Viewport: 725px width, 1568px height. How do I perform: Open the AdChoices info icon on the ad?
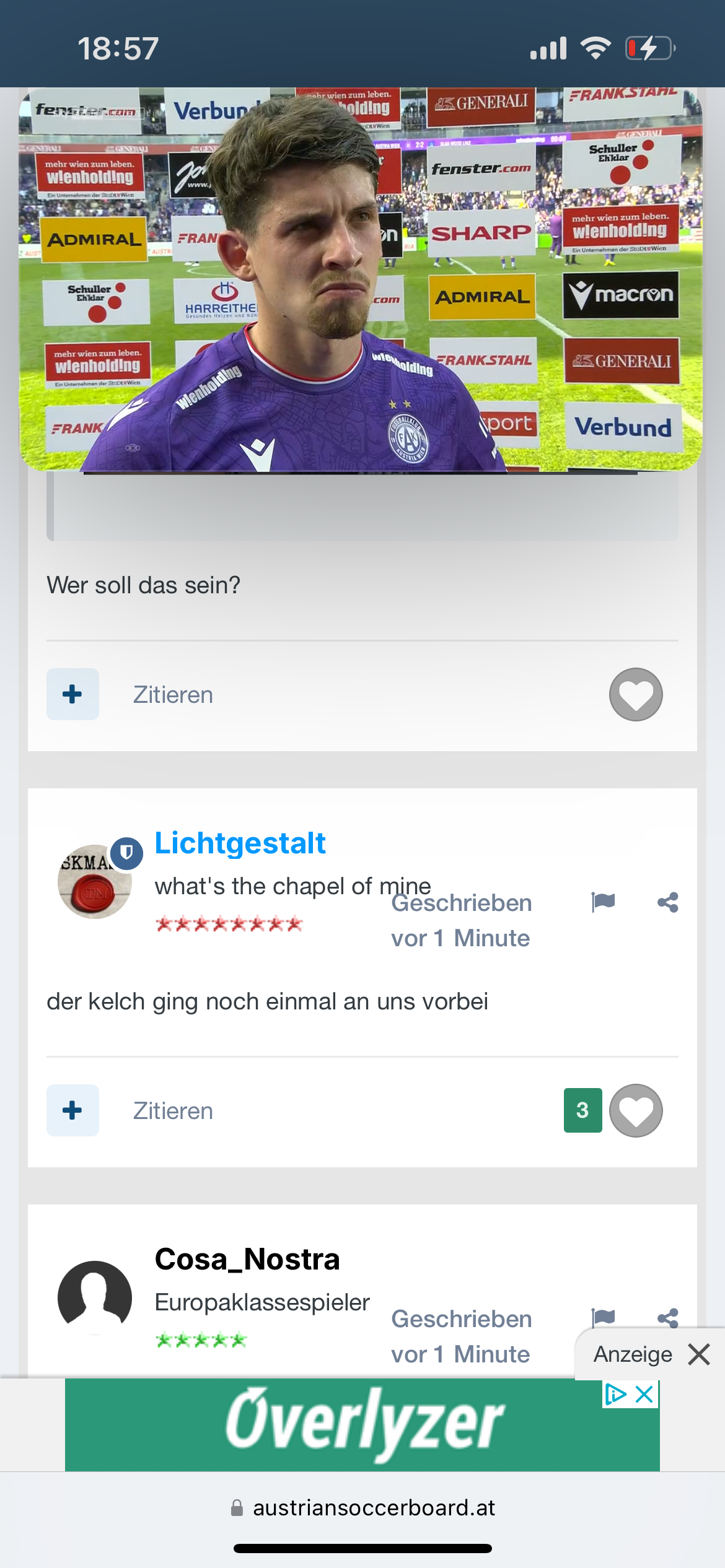coord(616,1395)
